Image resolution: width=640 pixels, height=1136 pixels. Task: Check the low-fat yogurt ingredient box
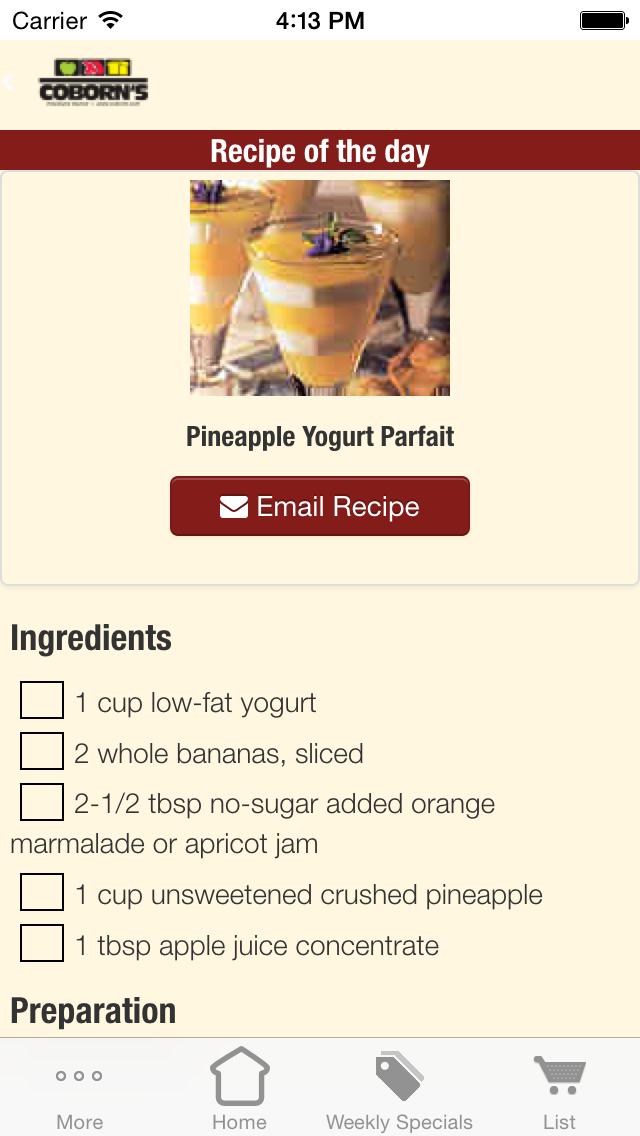click(x=42, y=701)
